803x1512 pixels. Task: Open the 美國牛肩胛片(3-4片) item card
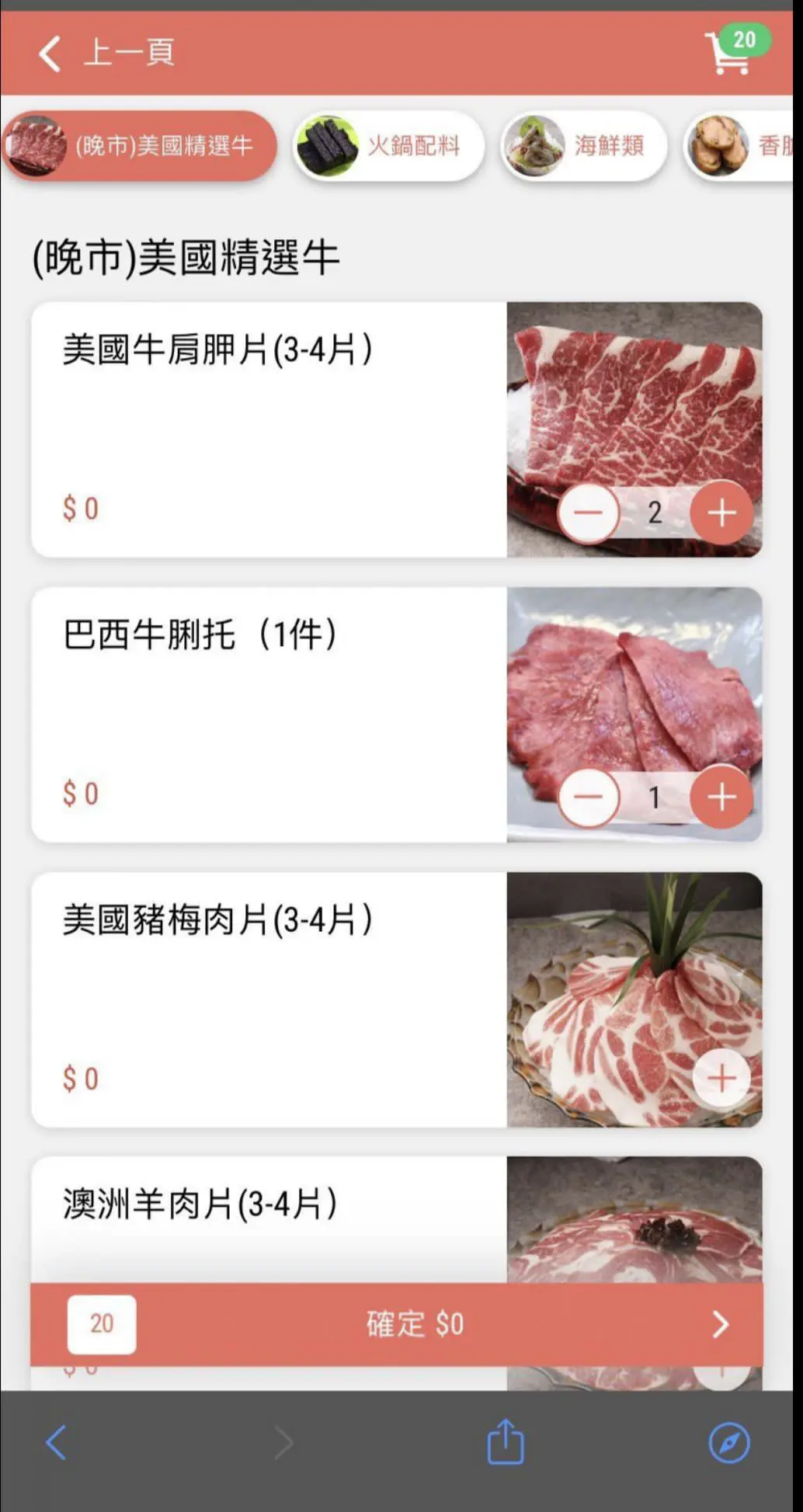pos(268,429)
